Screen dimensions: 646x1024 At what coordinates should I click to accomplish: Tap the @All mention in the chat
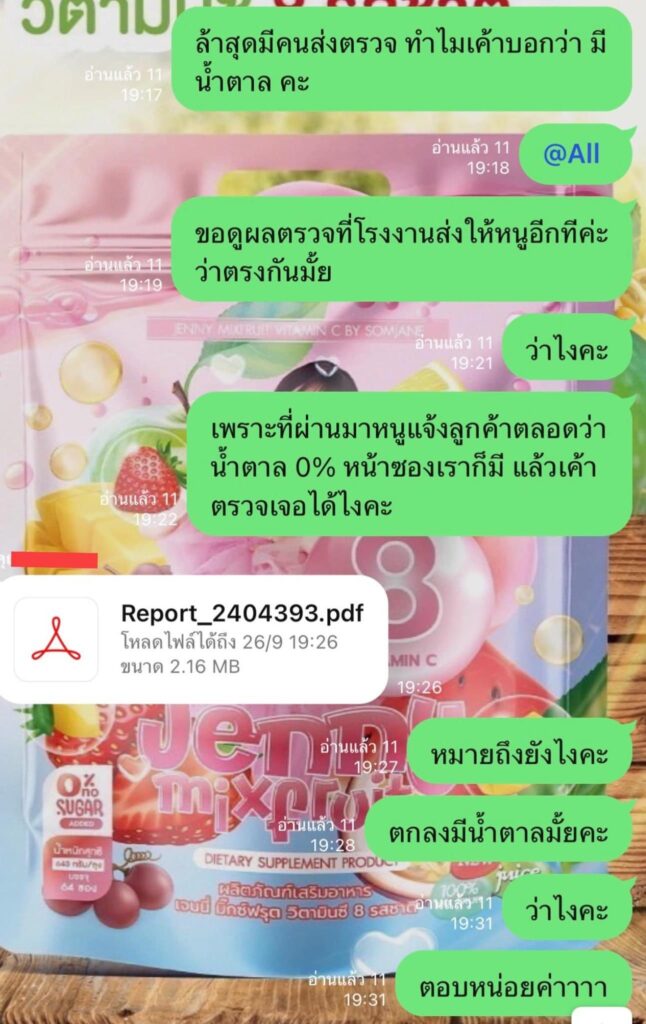(571, 155)
